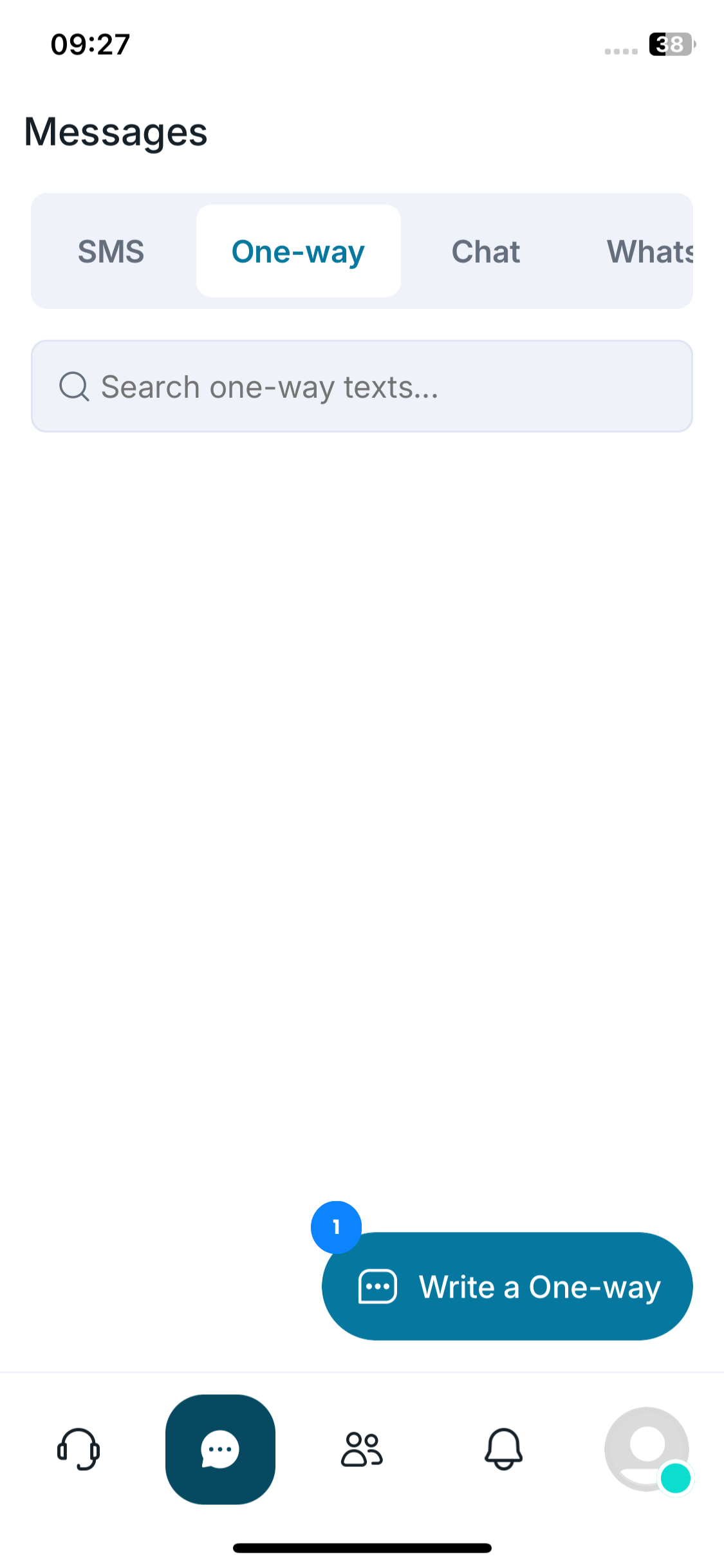
Task: Open the contacts people icon
Action: [x=362, y=1449]
